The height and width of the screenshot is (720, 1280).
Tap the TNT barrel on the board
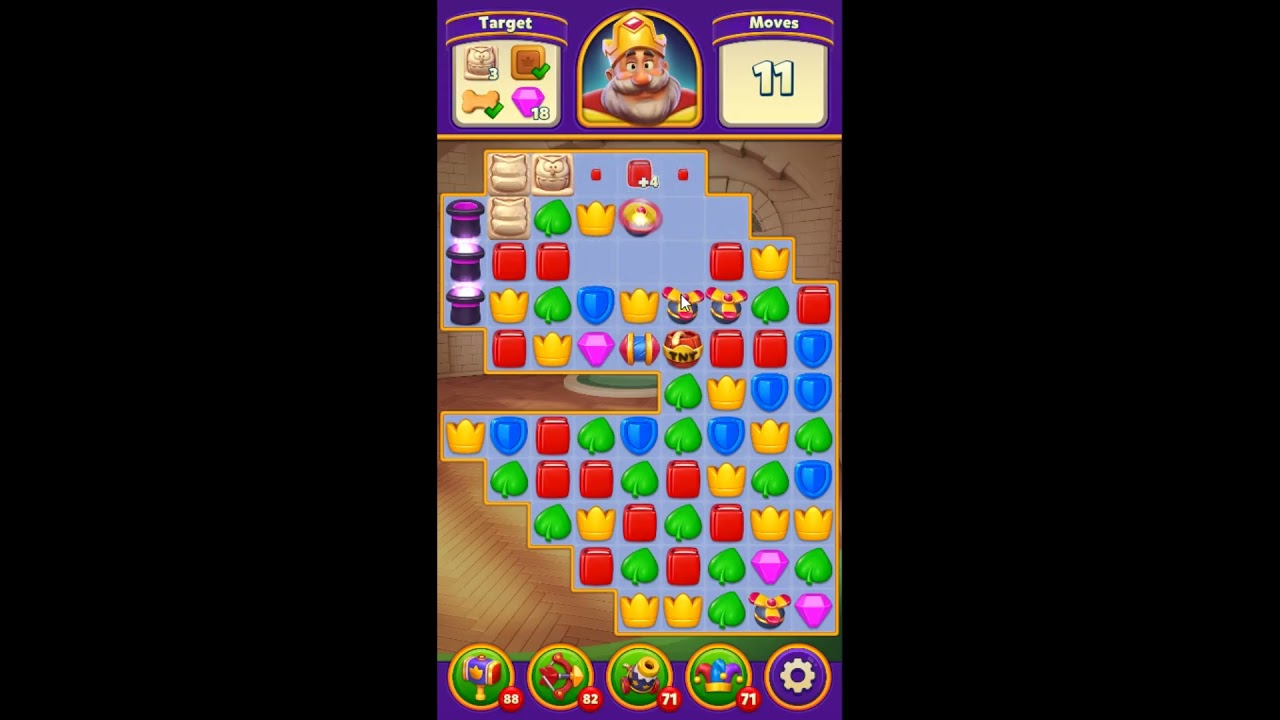(x=683, y=349)
